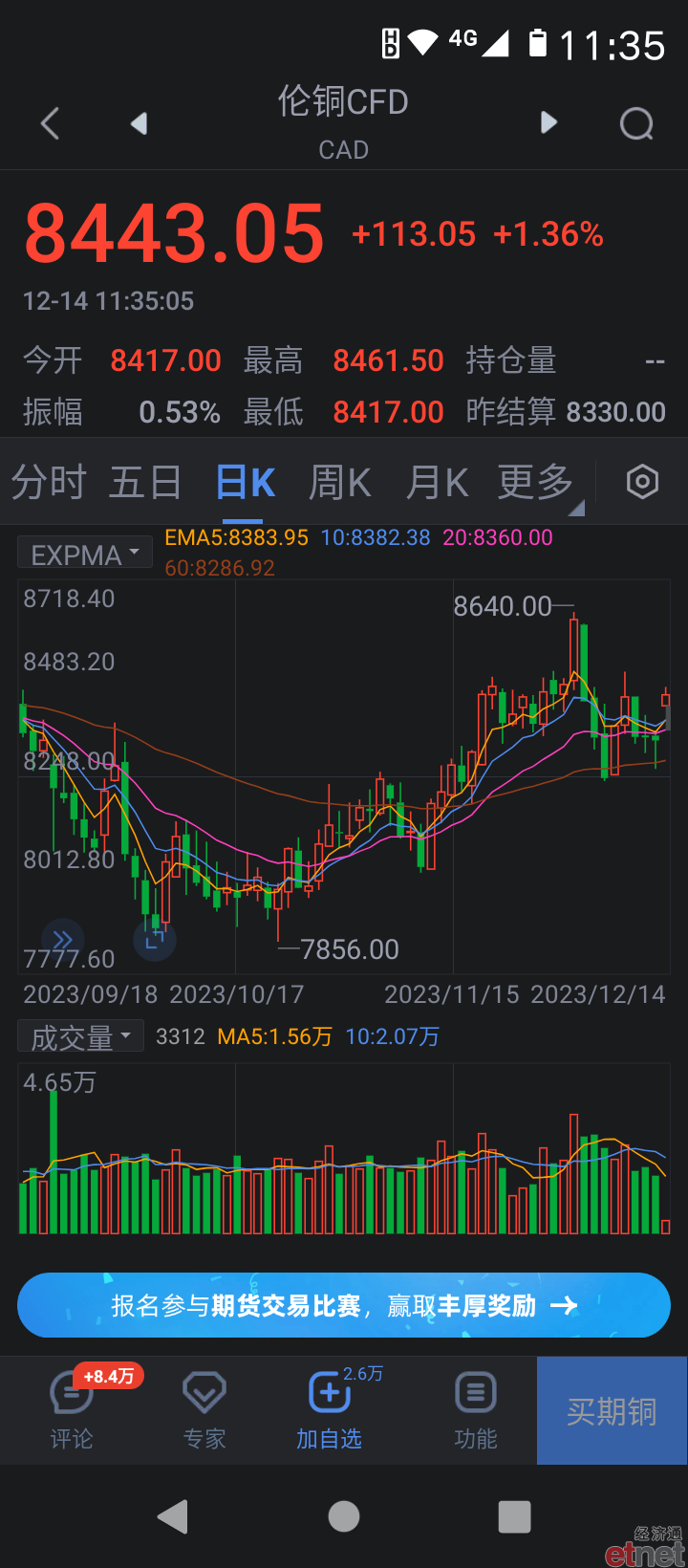Go back using the top-left arrow
This screenshot has width=688, height=1568.
[51, 123]
